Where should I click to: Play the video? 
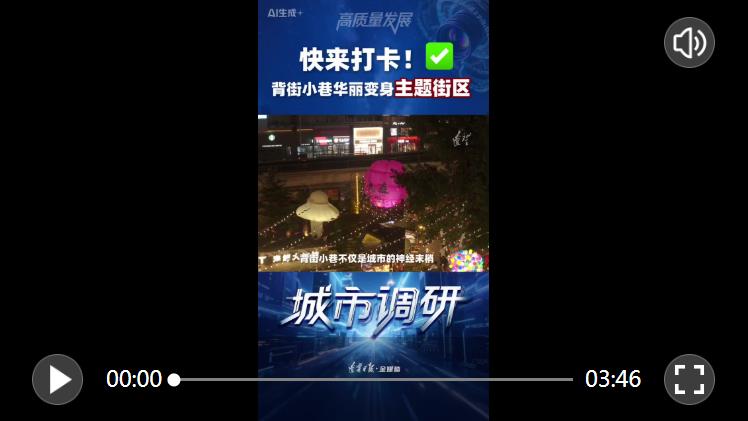tap(57, 379)
